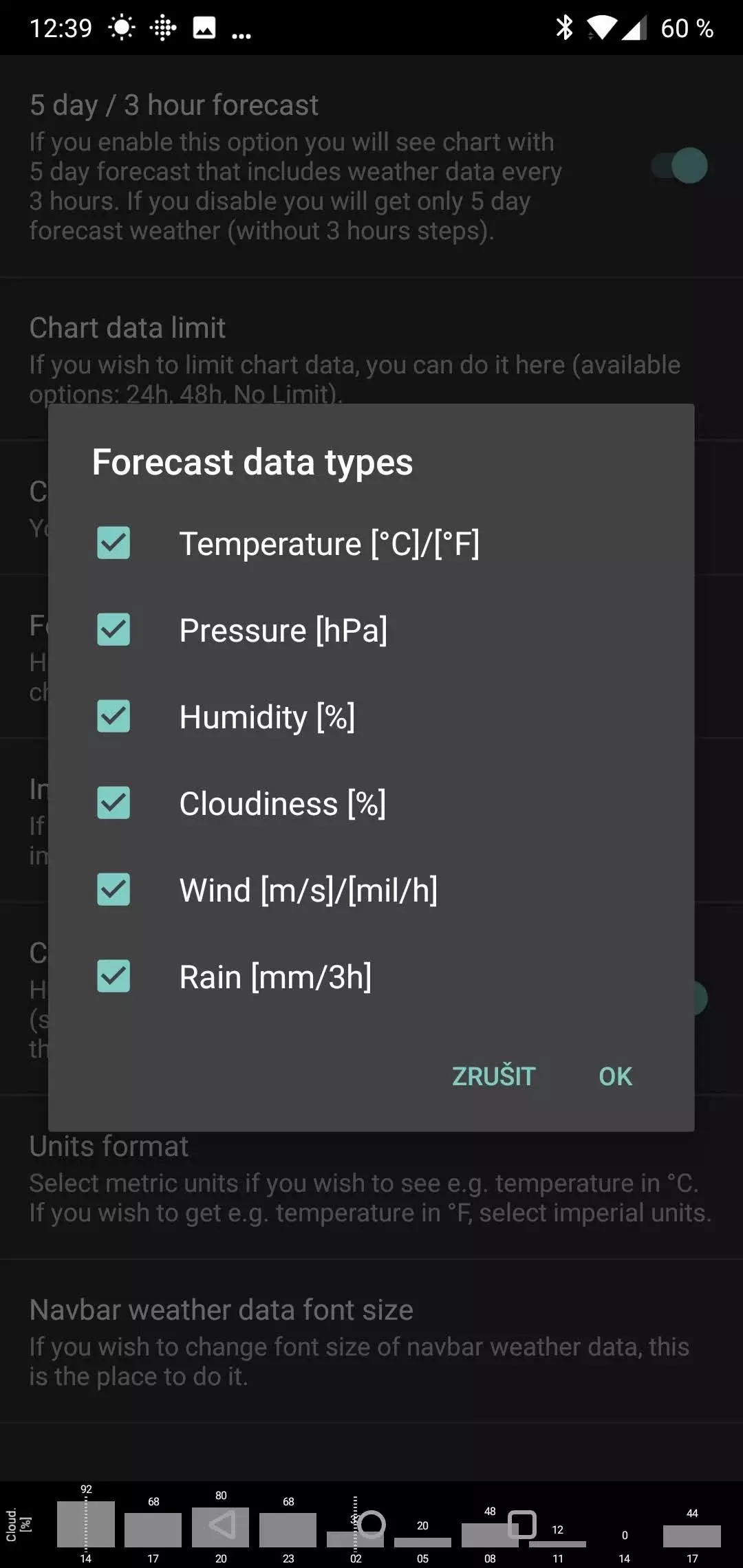Confirm the selection with OK
Screen dimensions: 743x1568
(x=615, y=1076)
